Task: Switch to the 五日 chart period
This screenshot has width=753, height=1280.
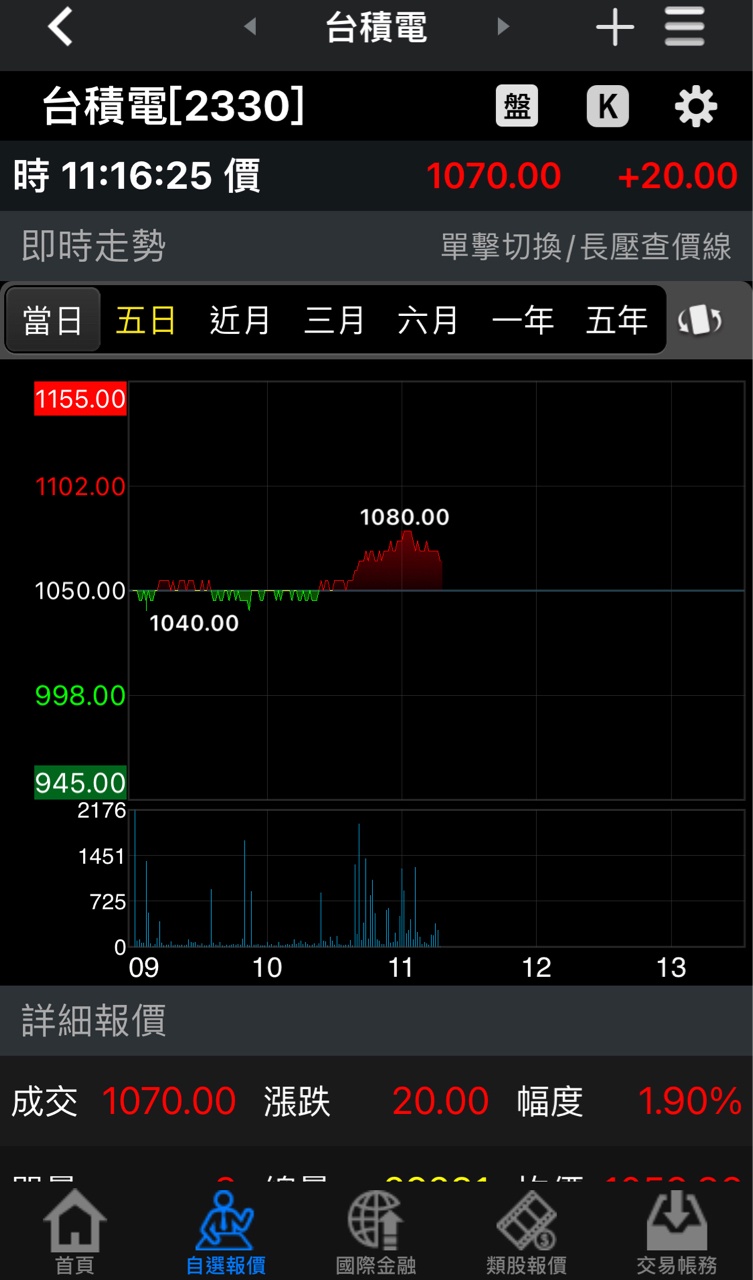Action: pos(146,321)
